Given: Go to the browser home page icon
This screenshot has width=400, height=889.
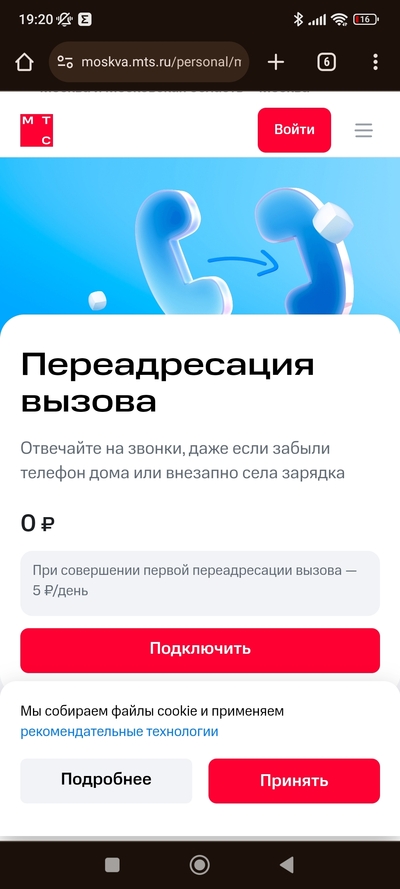Looking at the screenshot, I should pyautogui.click(x=24, y=62).
